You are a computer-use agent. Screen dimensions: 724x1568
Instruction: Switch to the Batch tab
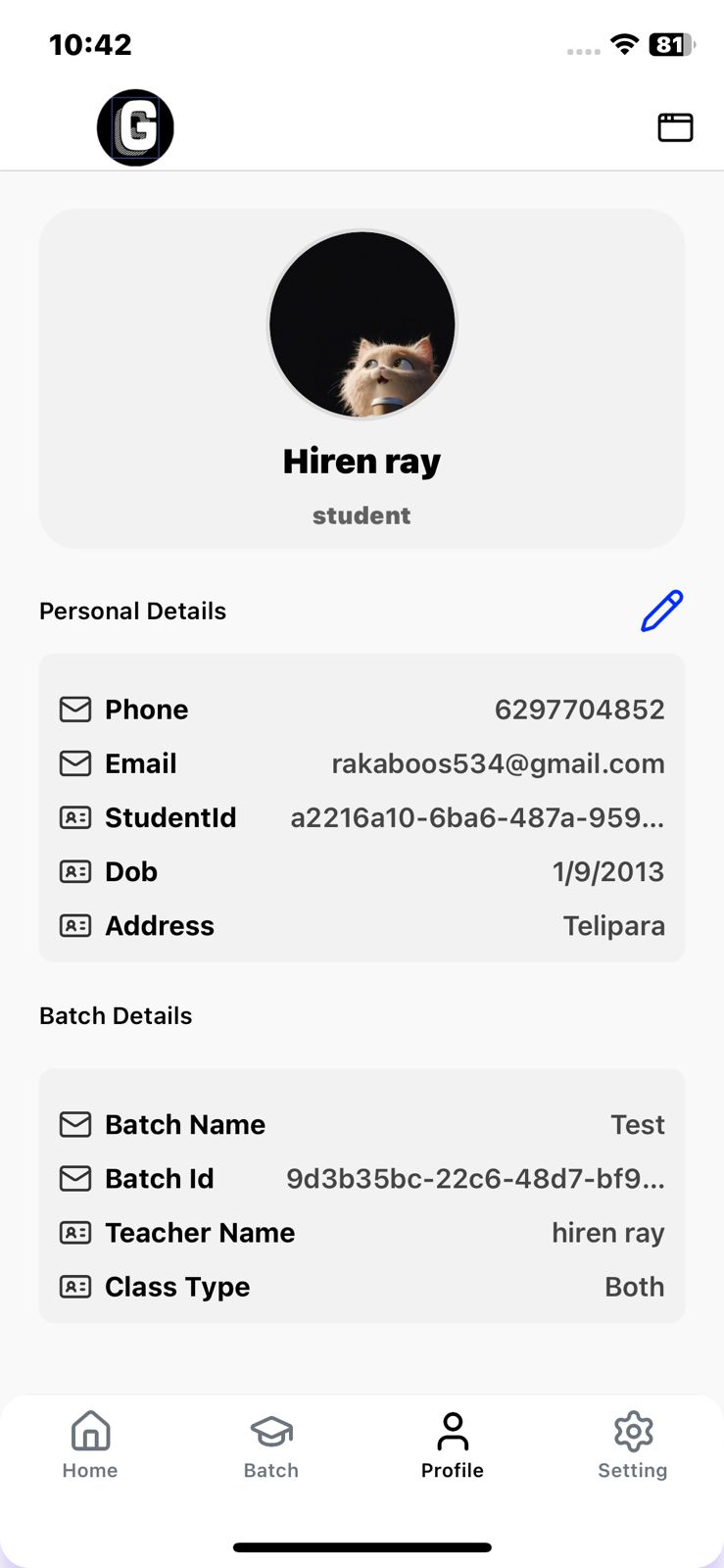click(271, 1445)
